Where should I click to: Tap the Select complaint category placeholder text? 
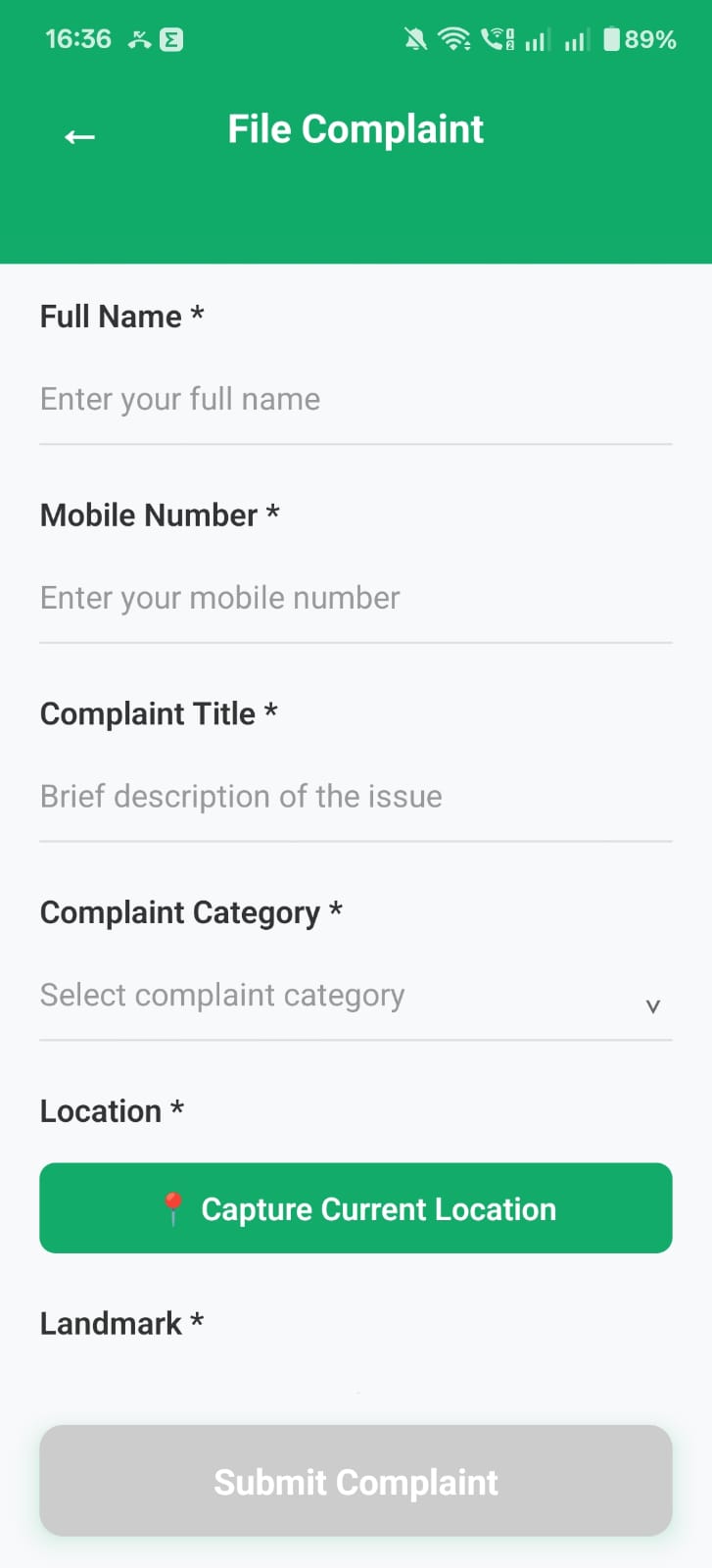click(x=221, y=995)
